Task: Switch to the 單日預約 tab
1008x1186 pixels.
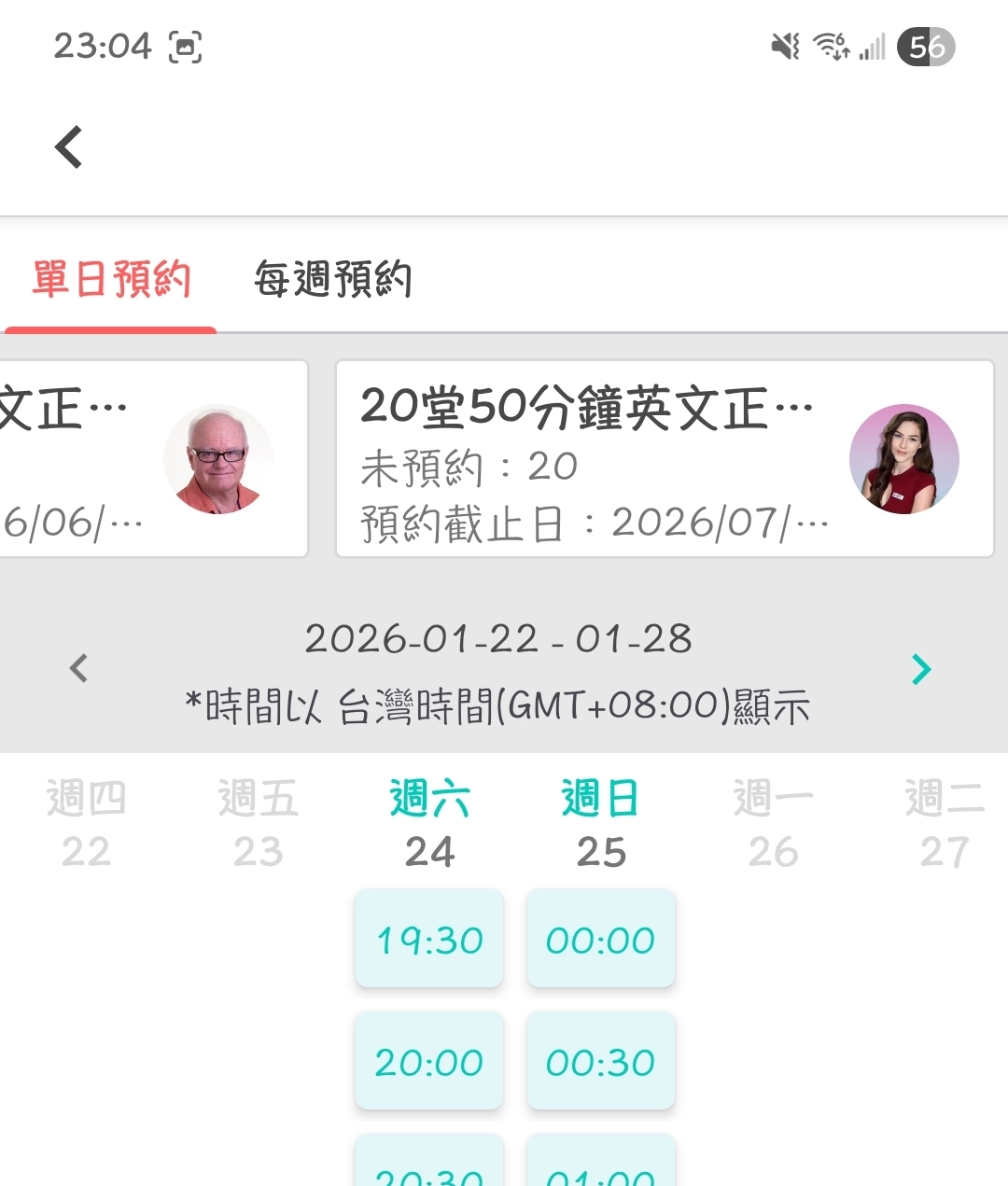Action: (111, 279)
